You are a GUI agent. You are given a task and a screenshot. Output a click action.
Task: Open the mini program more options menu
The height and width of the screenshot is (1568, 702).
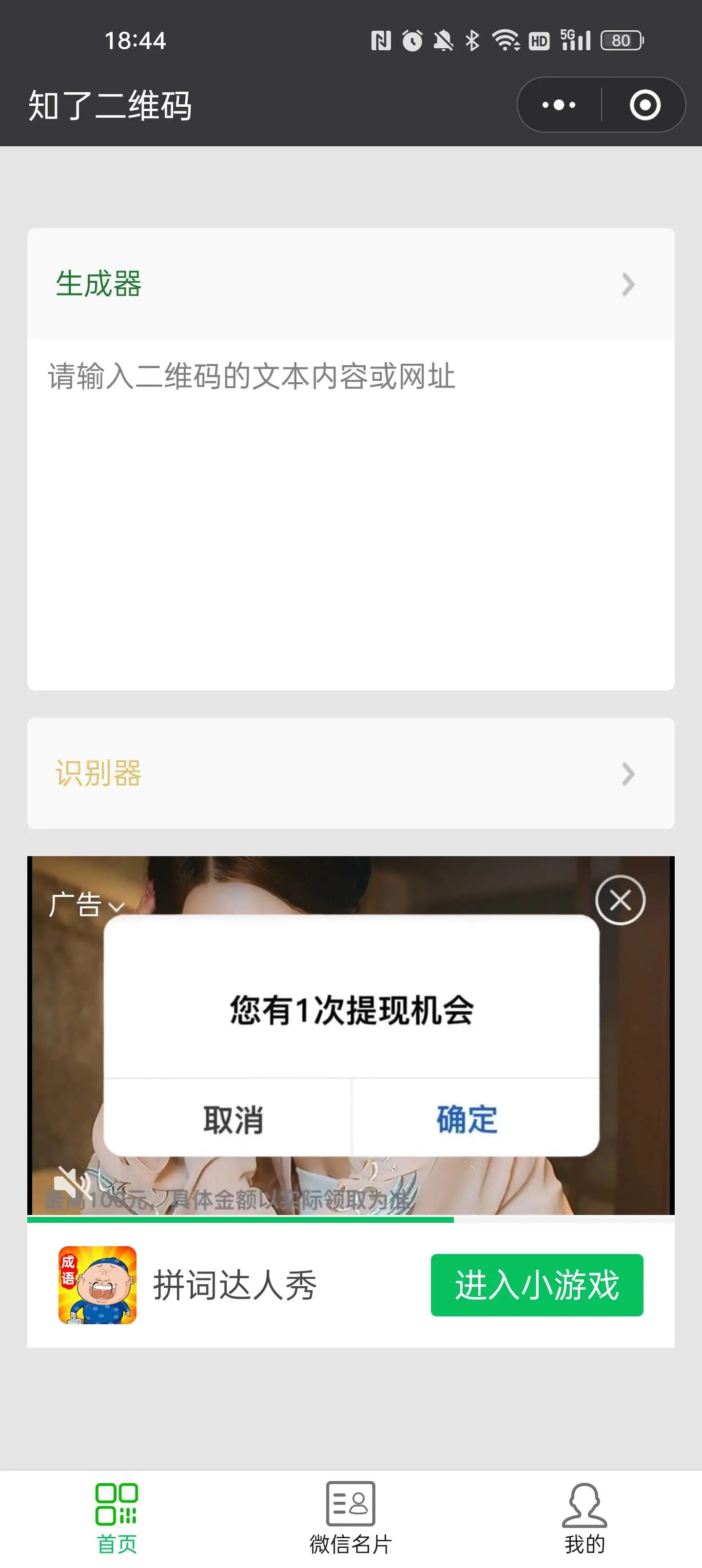pyautogui.click(x=559, y=105)
